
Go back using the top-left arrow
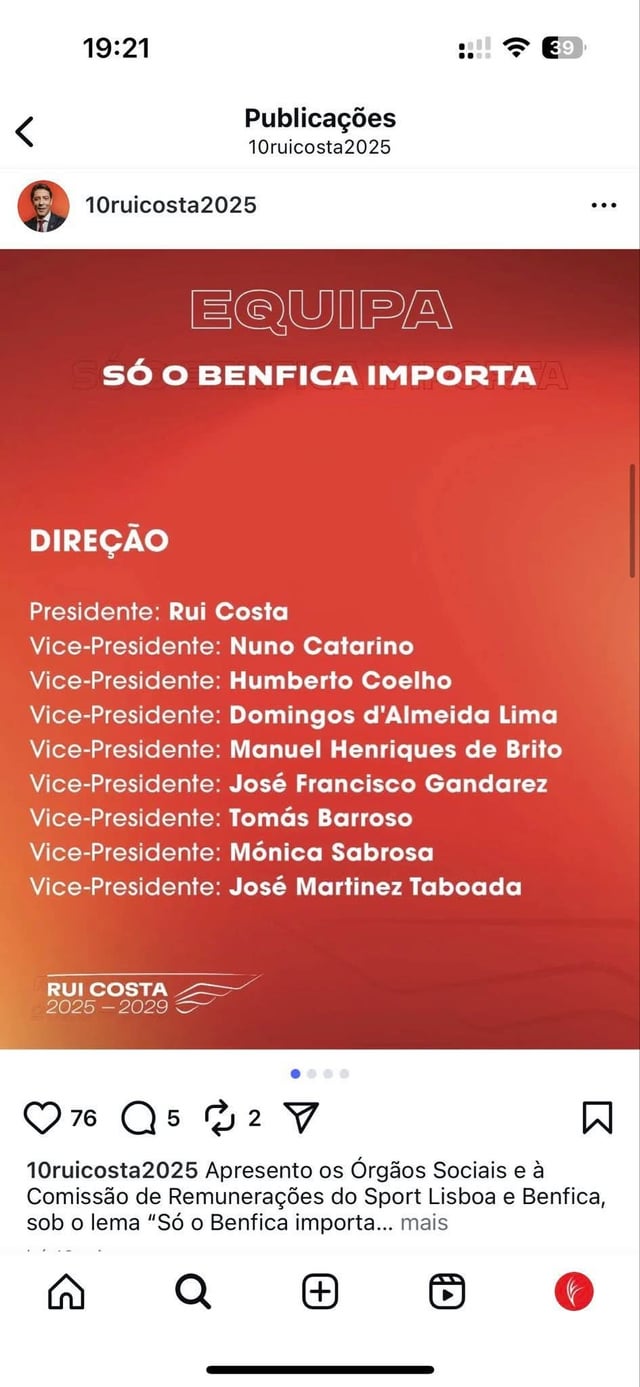tap(26, 131)
